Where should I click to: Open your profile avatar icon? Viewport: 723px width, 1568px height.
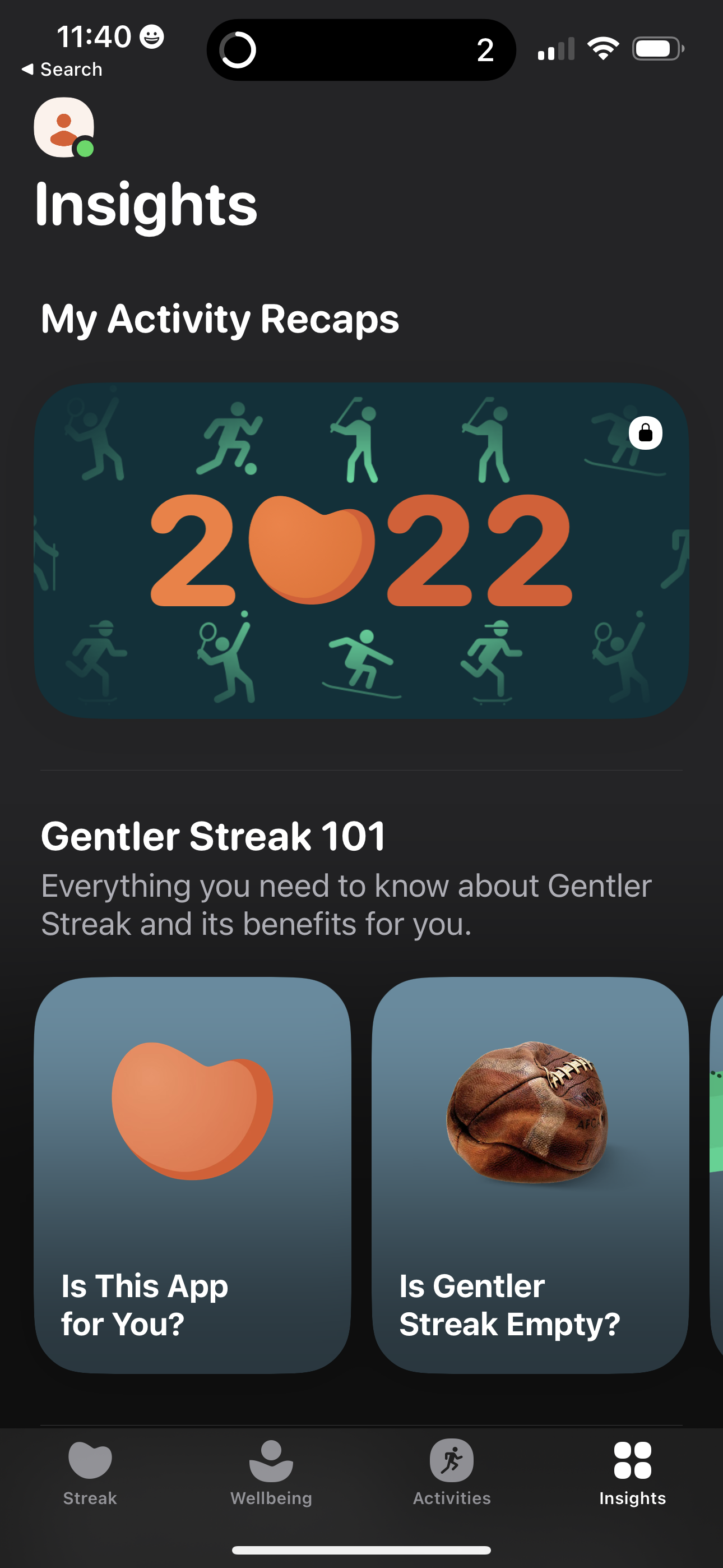coord(64,128)
